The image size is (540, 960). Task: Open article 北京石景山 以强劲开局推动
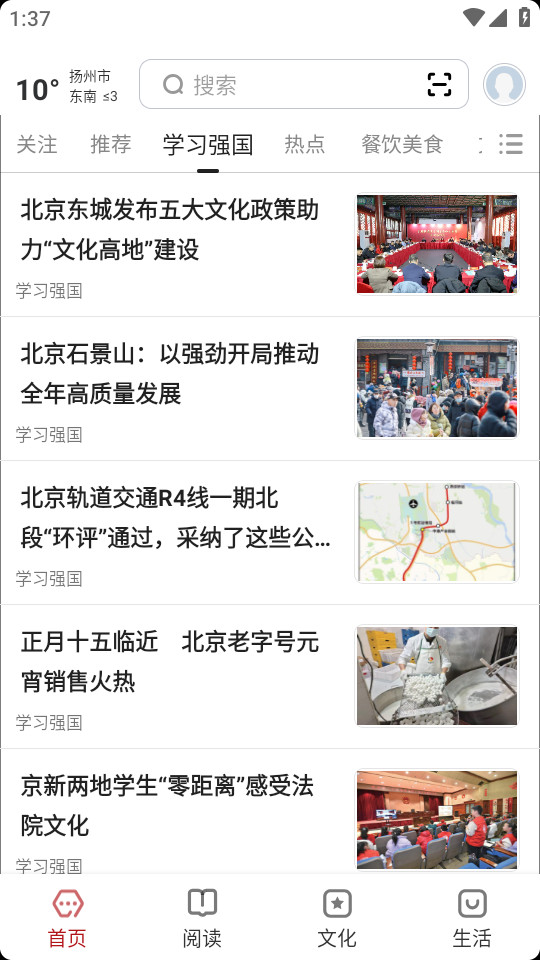(x=270, y=389)
